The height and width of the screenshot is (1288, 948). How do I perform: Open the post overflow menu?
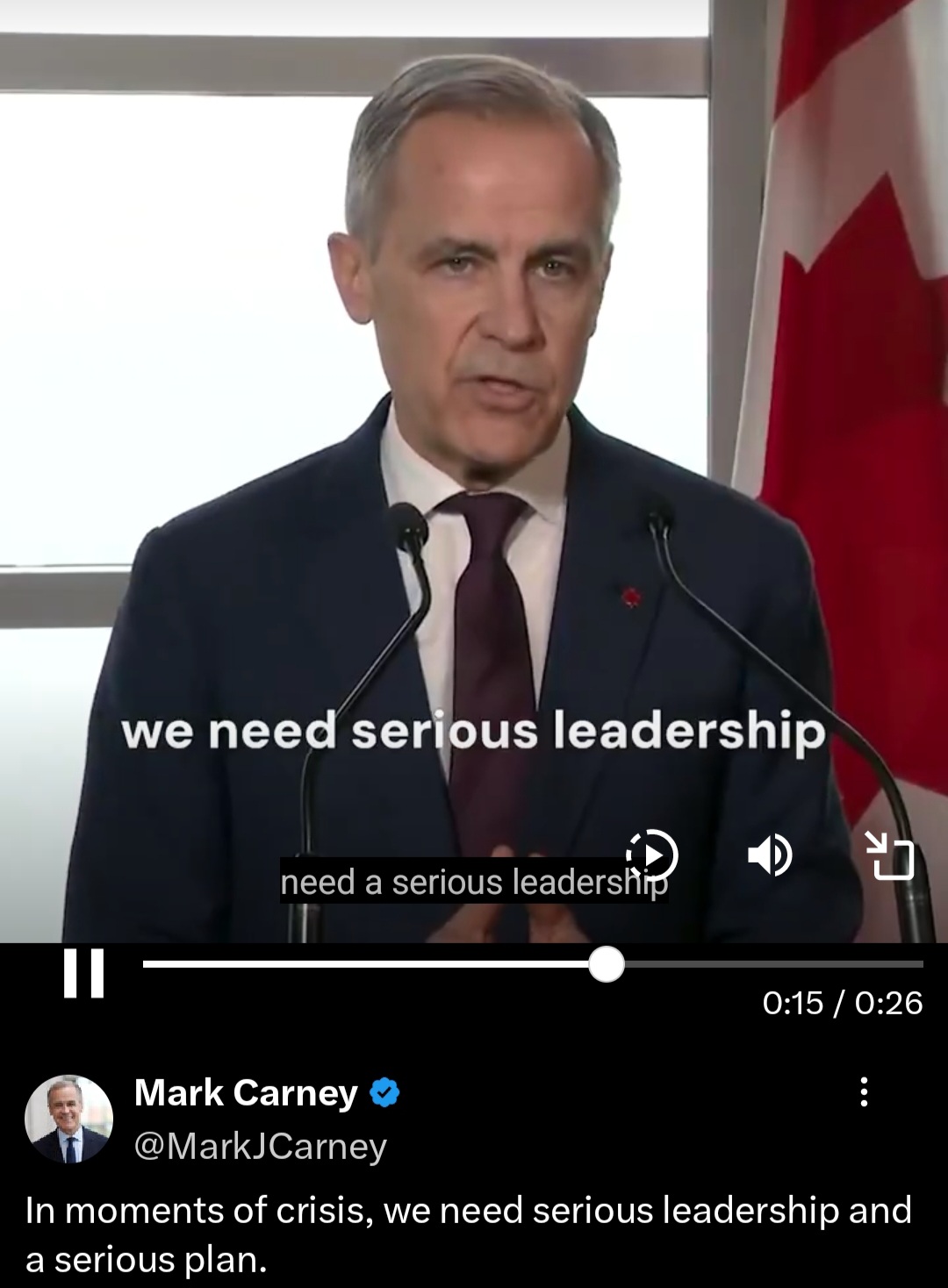click(x=864, y=1091)
